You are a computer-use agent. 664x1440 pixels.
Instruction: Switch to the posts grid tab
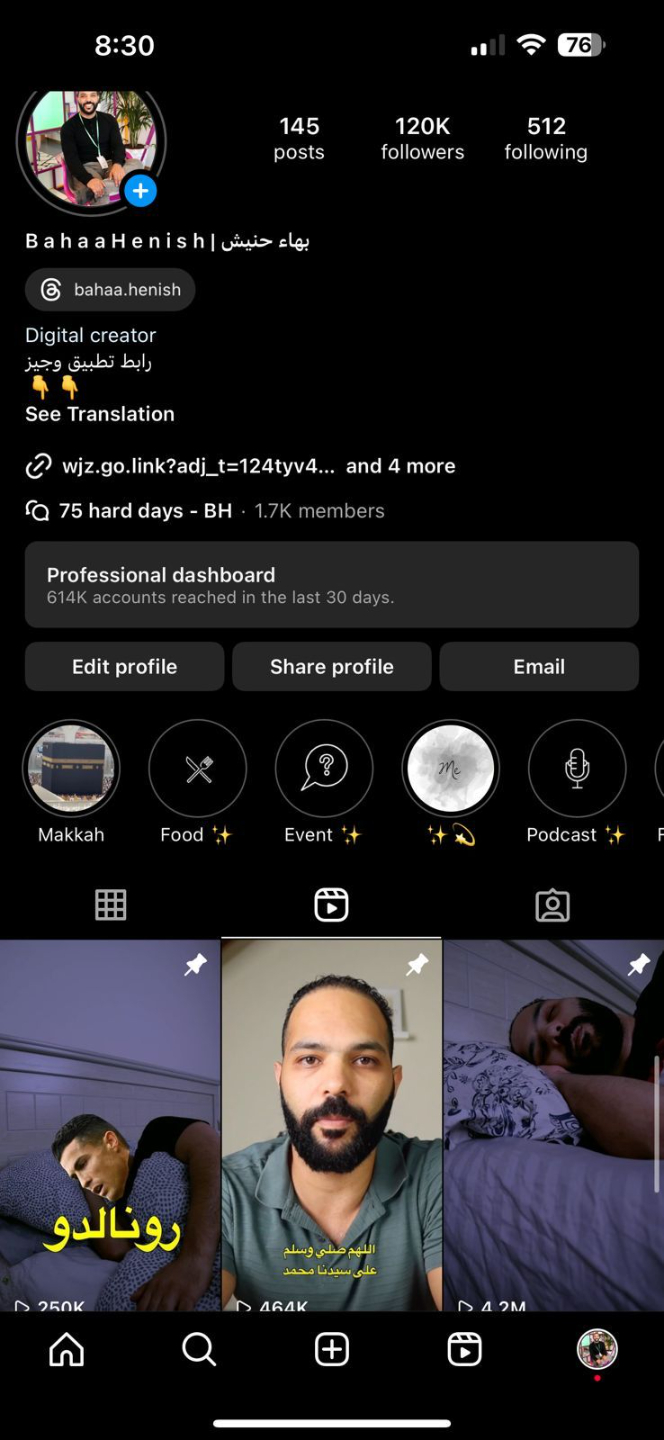point(110,905)
